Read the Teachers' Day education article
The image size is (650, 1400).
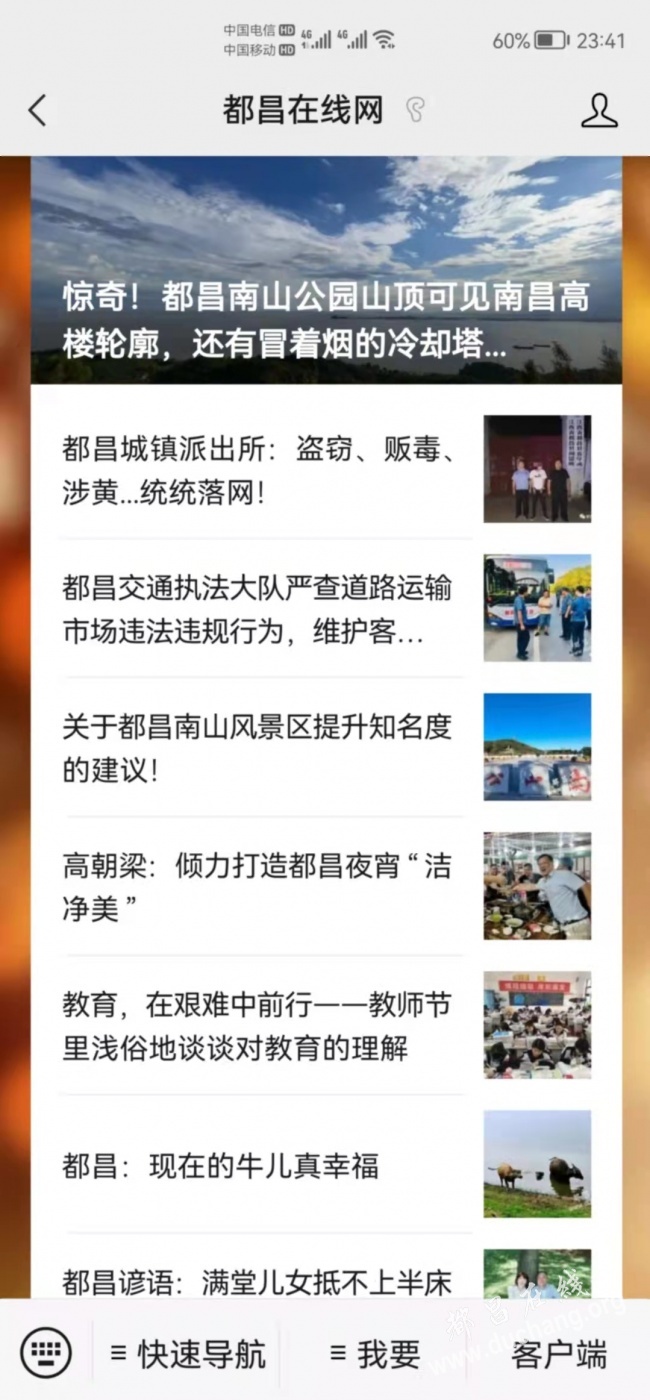[257, 1025]
